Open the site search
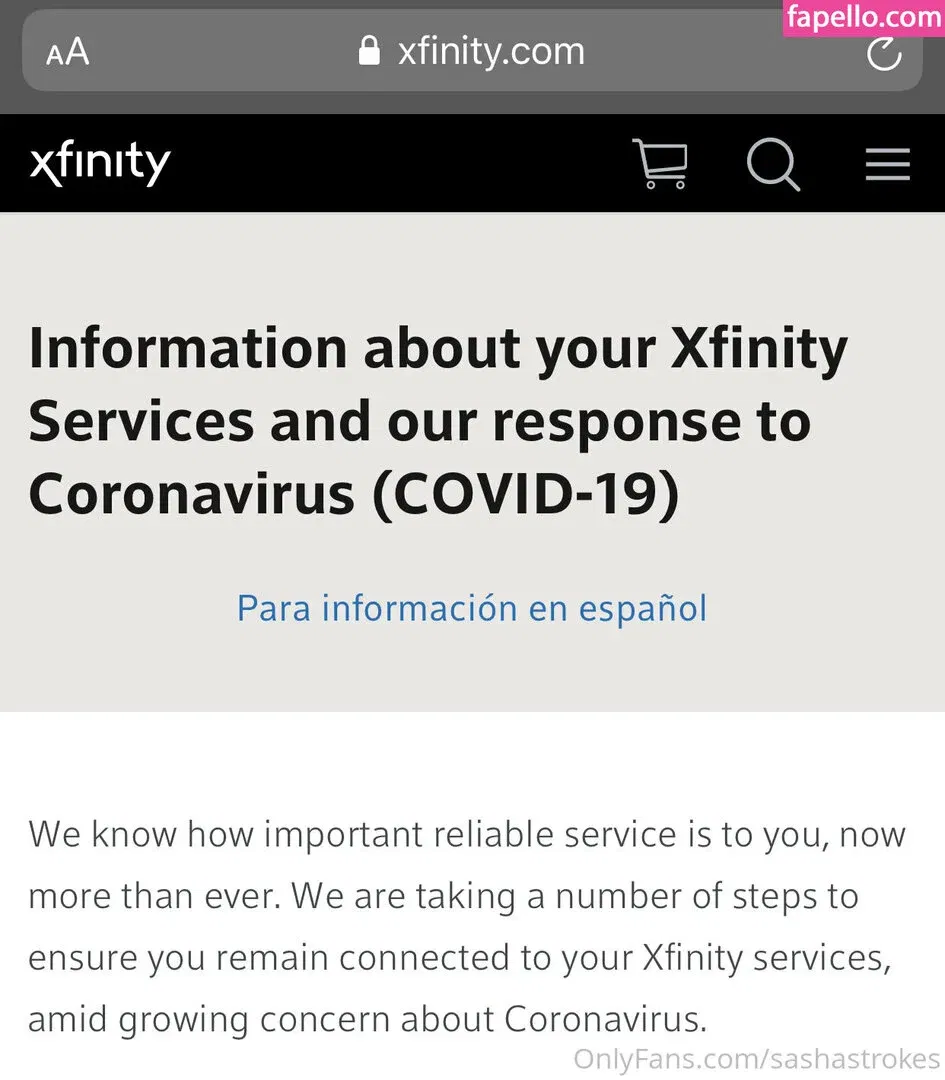945x1080 pixels. pos(773,163)
